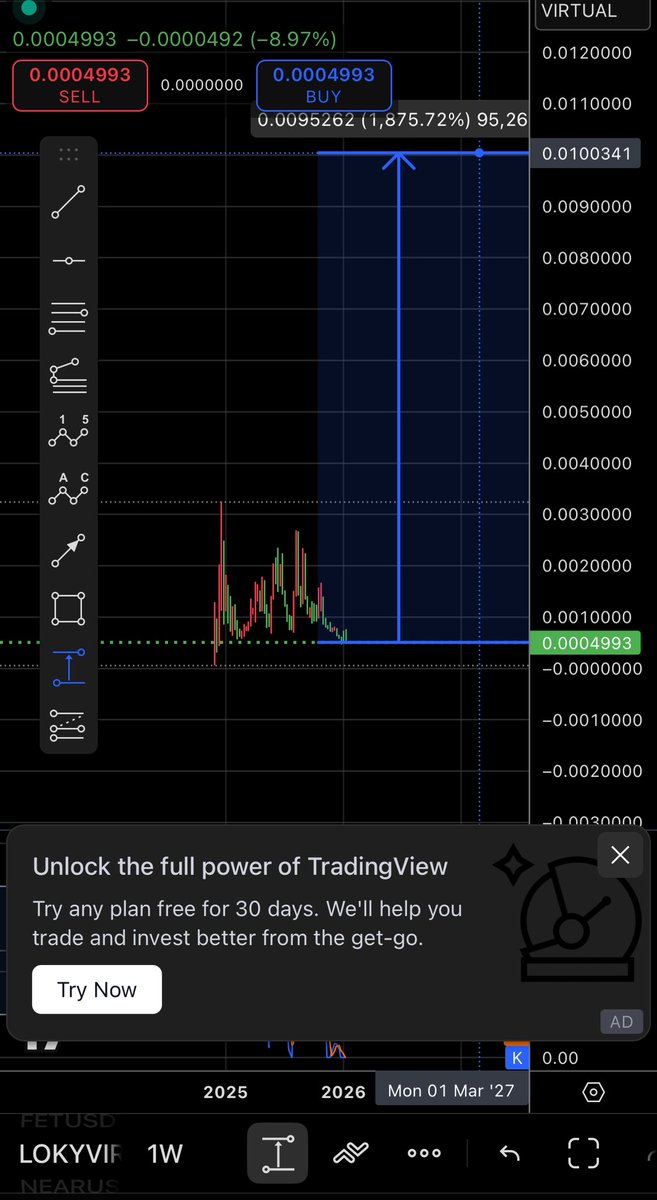
Task: Tap Try Now for the free plan
Action: point(97,990)
